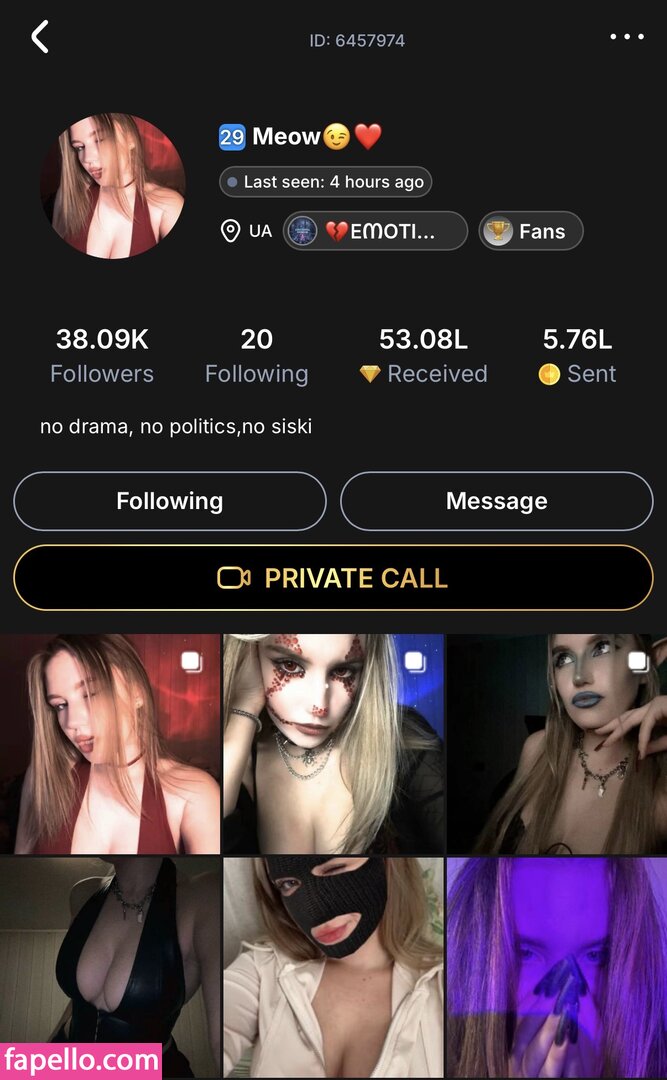Open the Fans trophy chip
The image size is (667, 1080).
tap(530, 231)
